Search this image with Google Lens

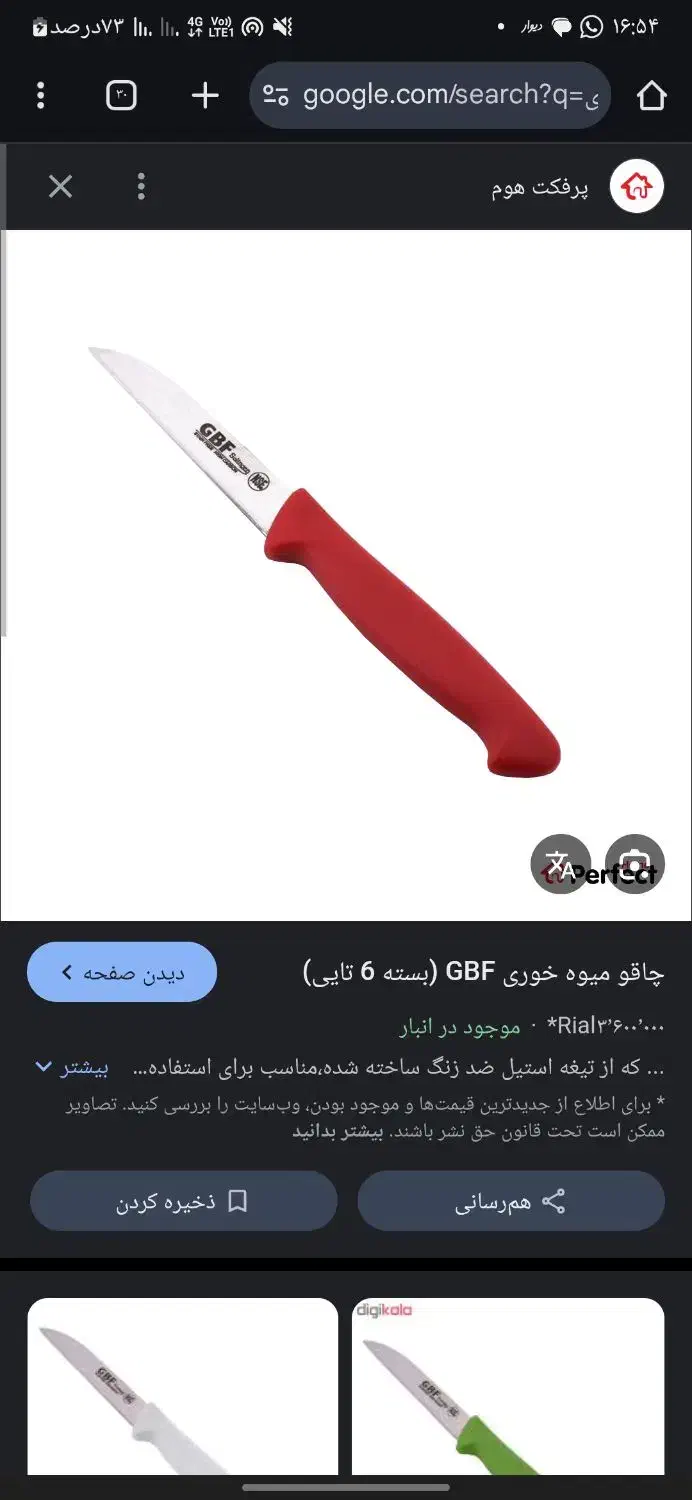click(x=635, y=863)
